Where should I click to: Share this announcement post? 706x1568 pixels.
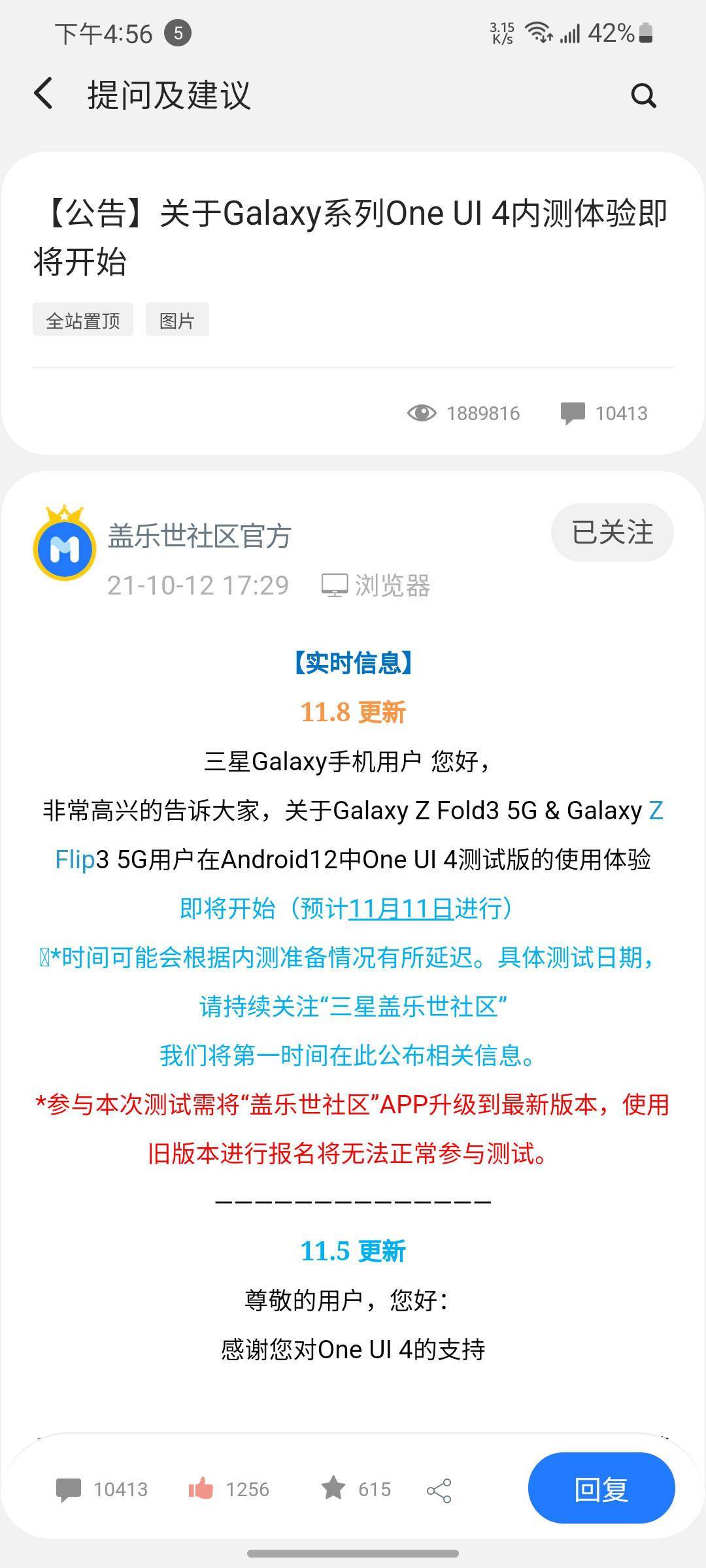tap(439, 1490)
